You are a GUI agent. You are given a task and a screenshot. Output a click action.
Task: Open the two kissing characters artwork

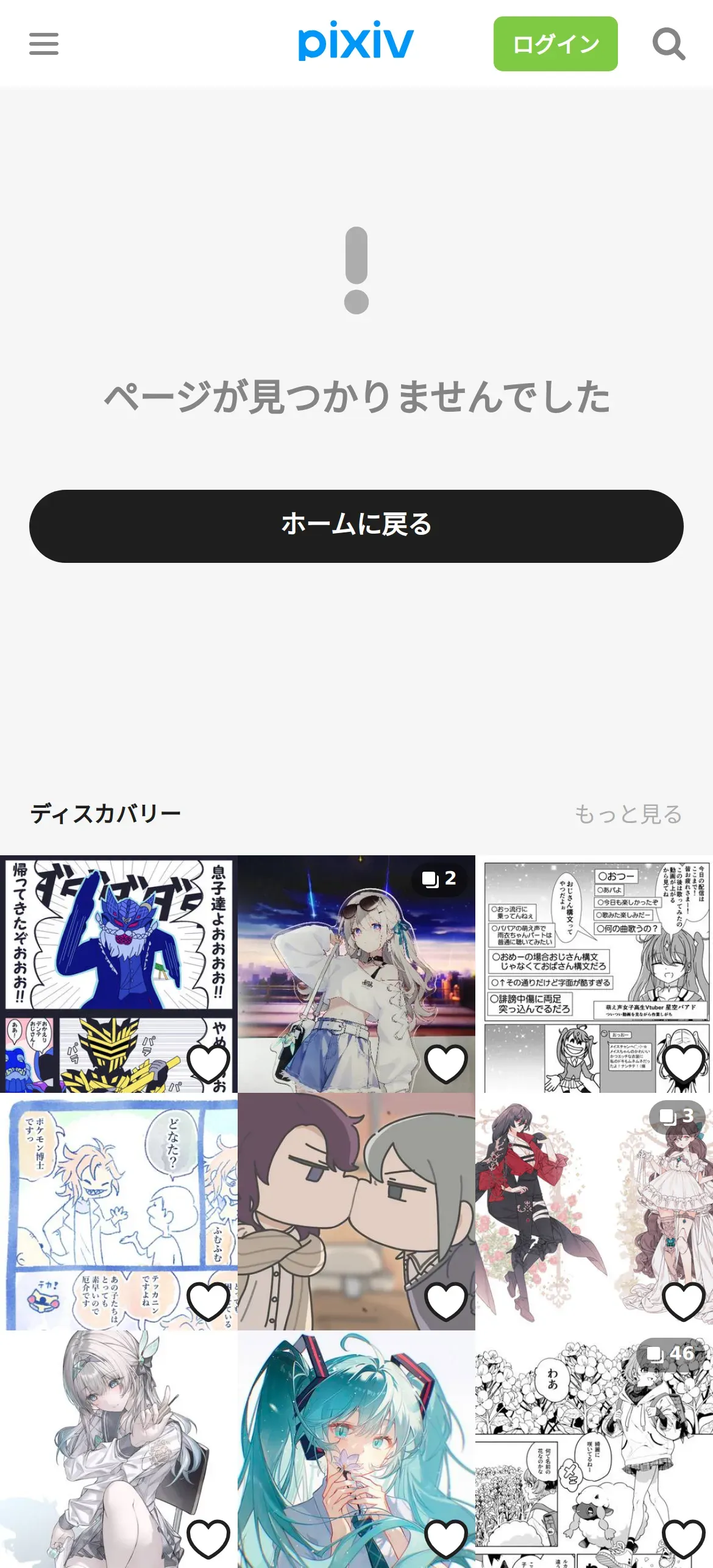click(x=347, y=1194)
